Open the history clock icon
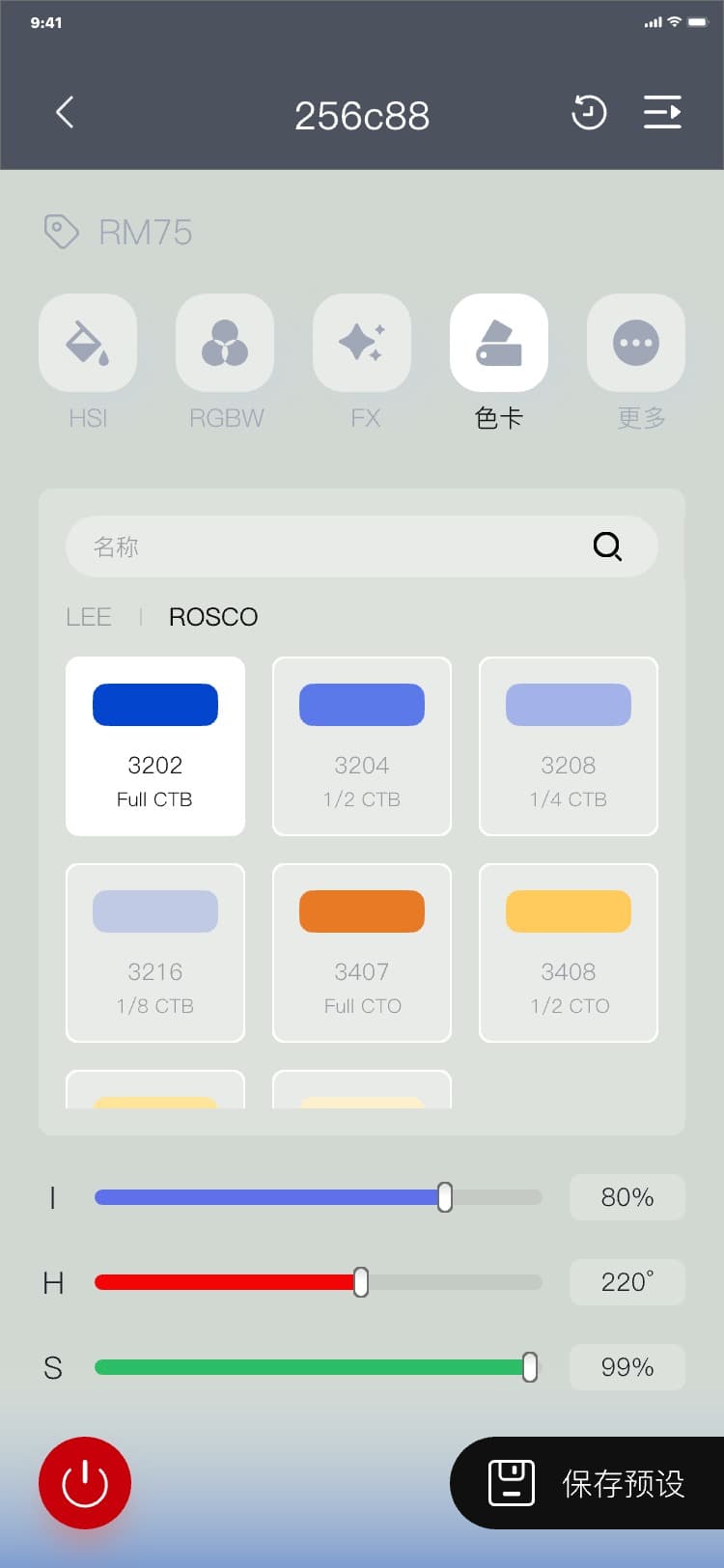 (x=589, y=113)
